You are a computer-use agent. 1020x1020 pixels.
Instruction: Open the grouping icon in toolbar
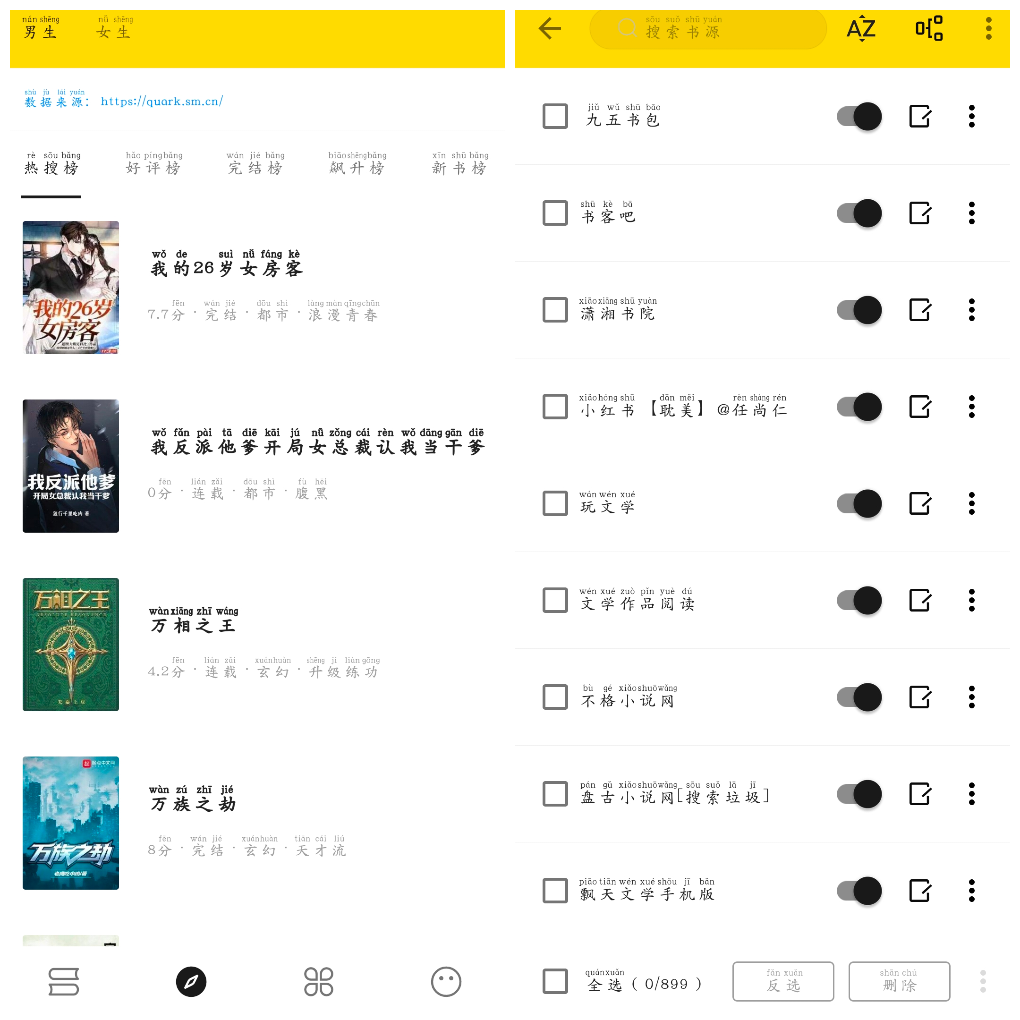(929, 29)
